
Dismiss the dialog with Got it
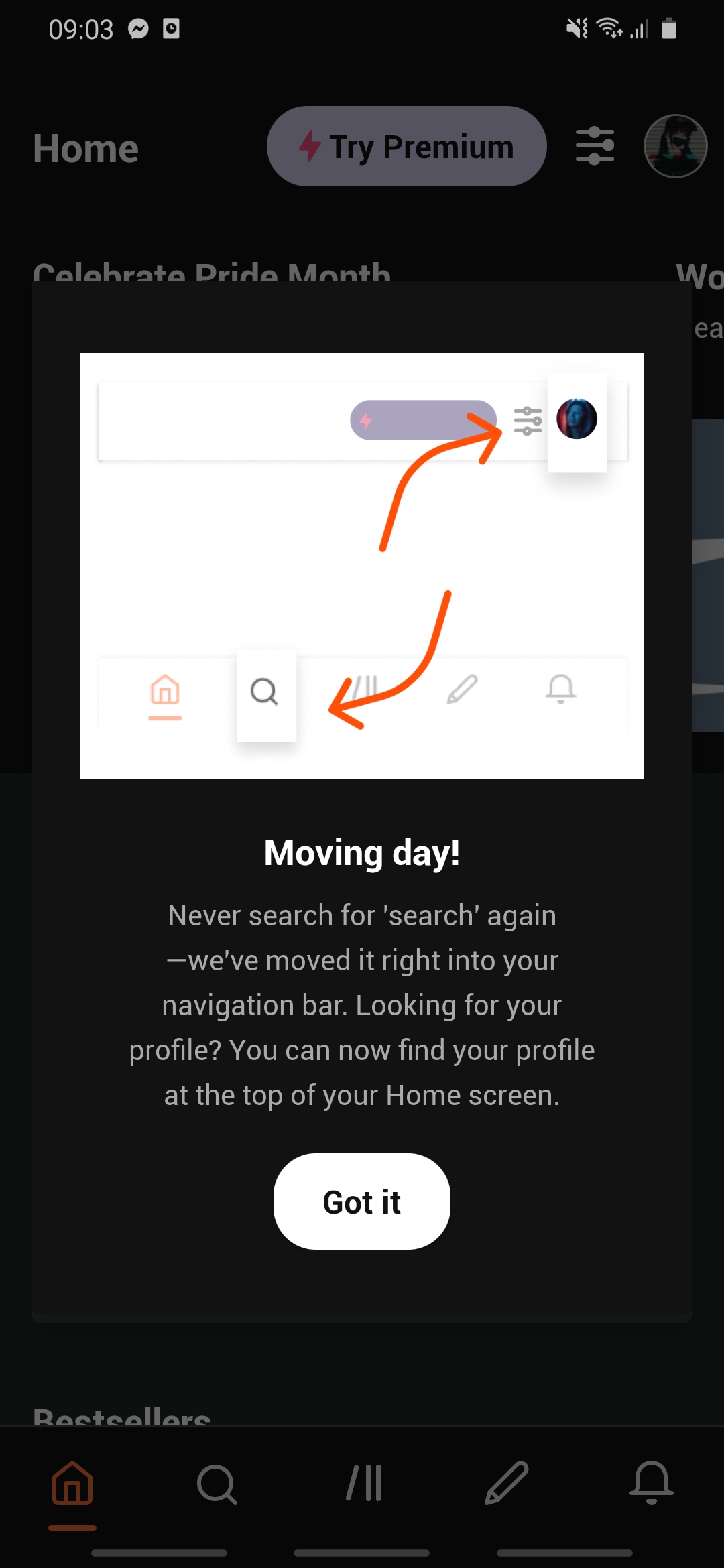pyautogui.click(x=361, y=1201)
